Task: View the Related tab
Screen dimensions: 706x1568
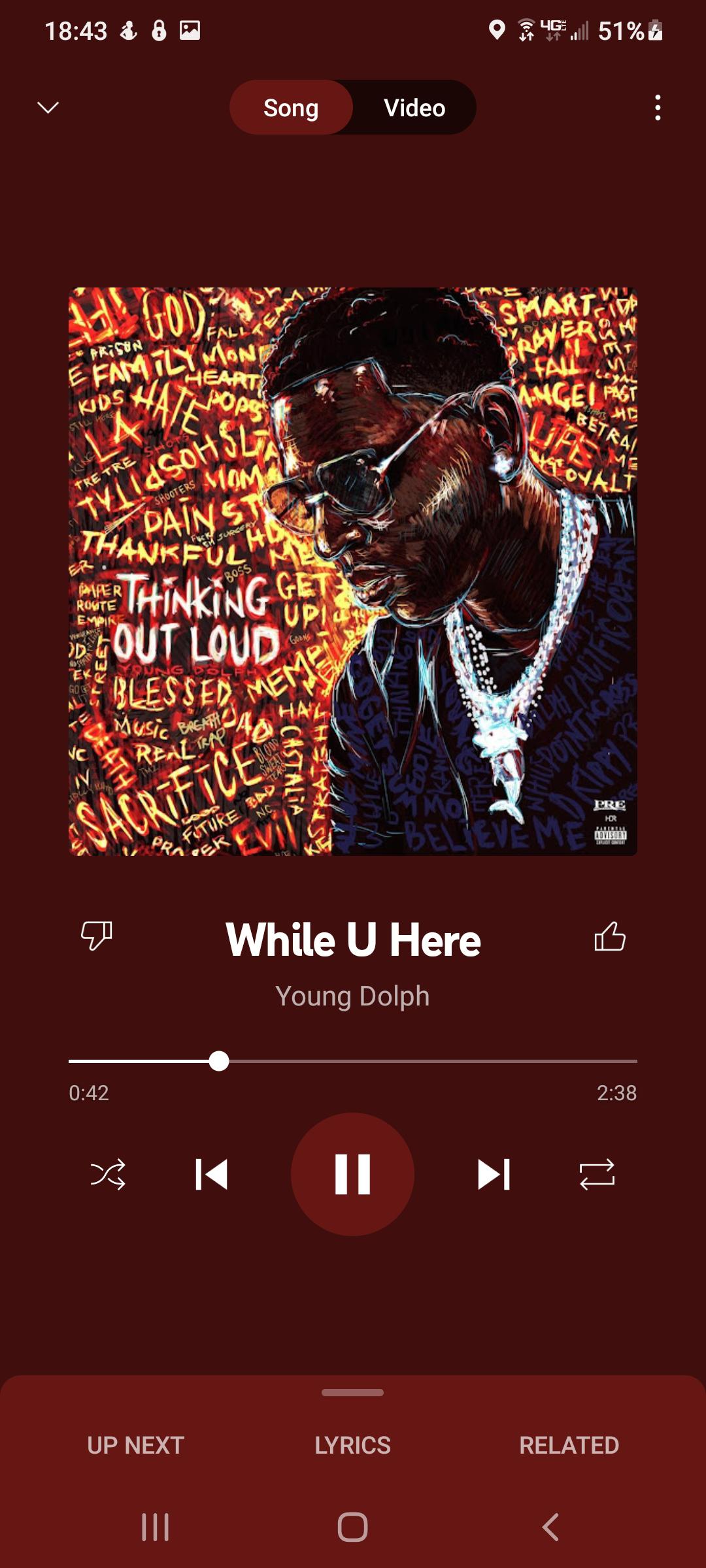Action: pos(569,1445)
